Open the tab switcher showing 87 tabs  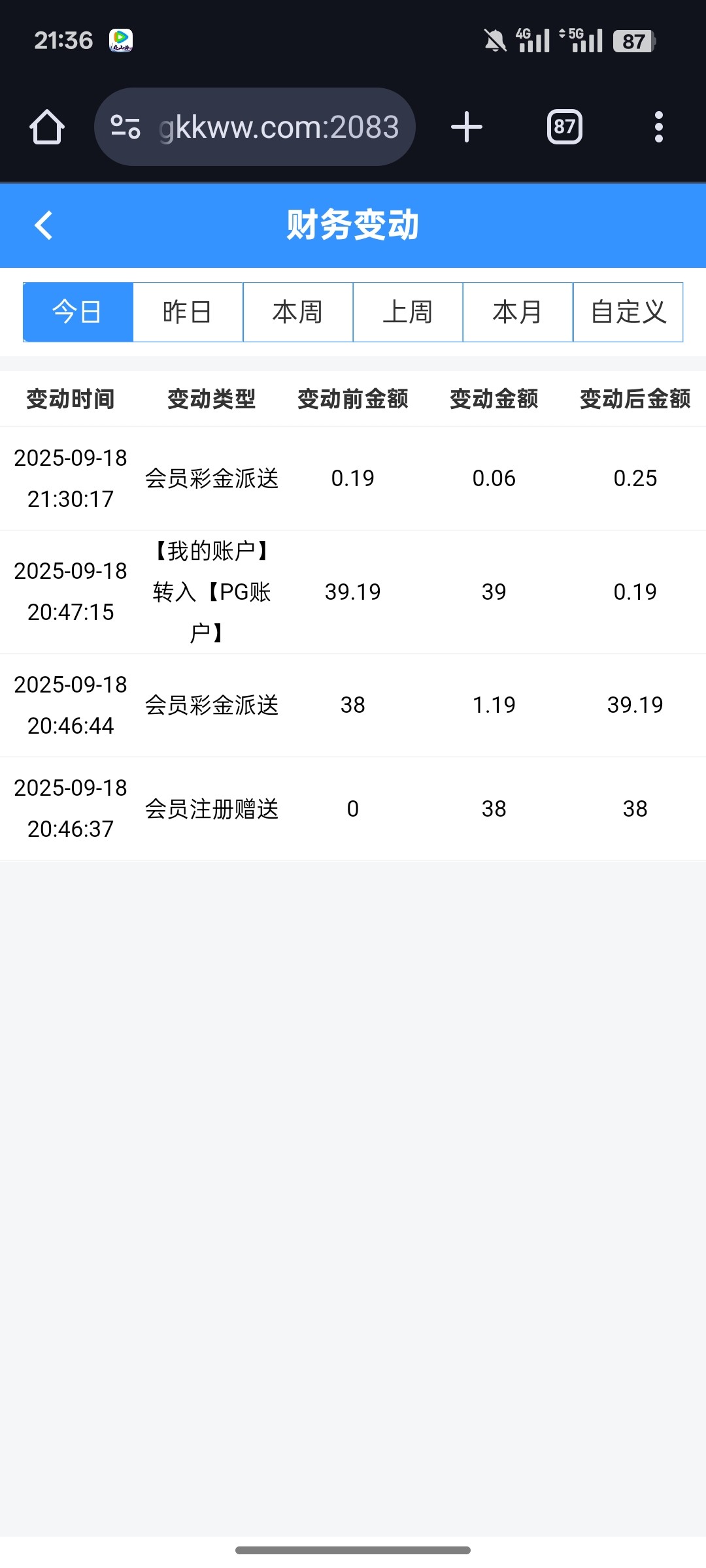point(563,126)
